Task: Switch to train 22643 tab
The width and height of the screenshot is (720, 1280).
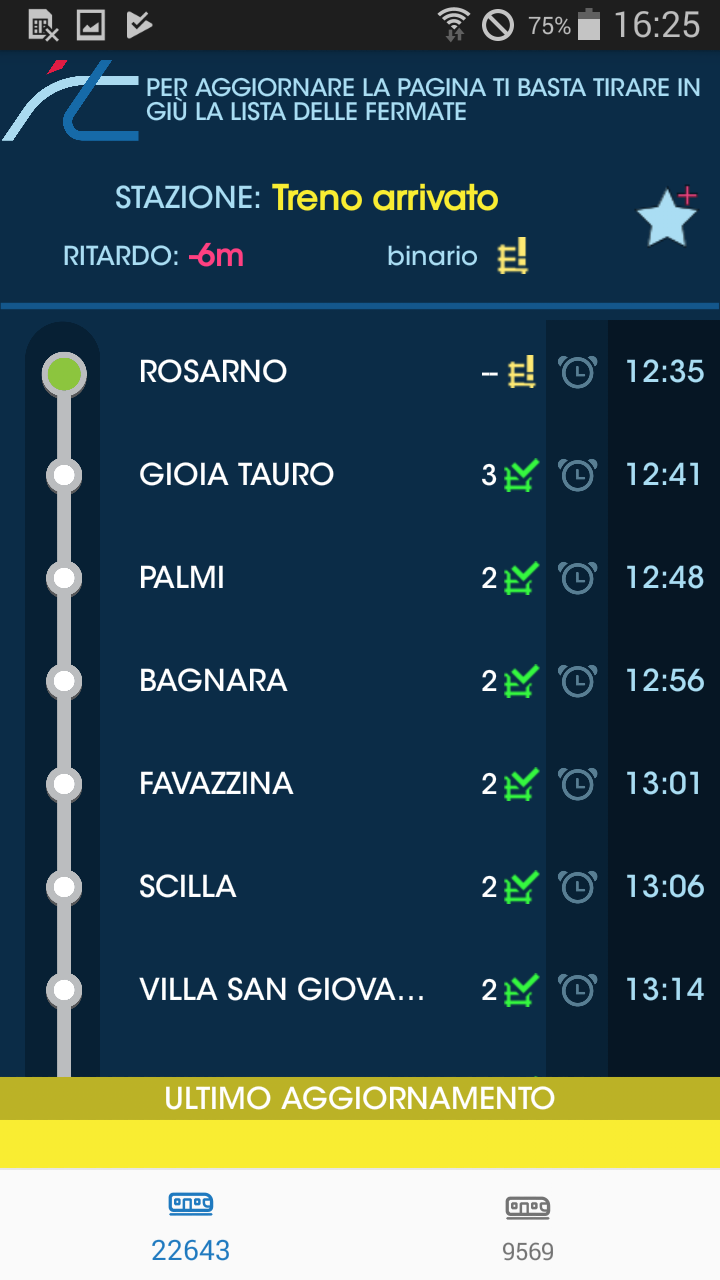Action: pyautogui.click(x=190, y=1226)
